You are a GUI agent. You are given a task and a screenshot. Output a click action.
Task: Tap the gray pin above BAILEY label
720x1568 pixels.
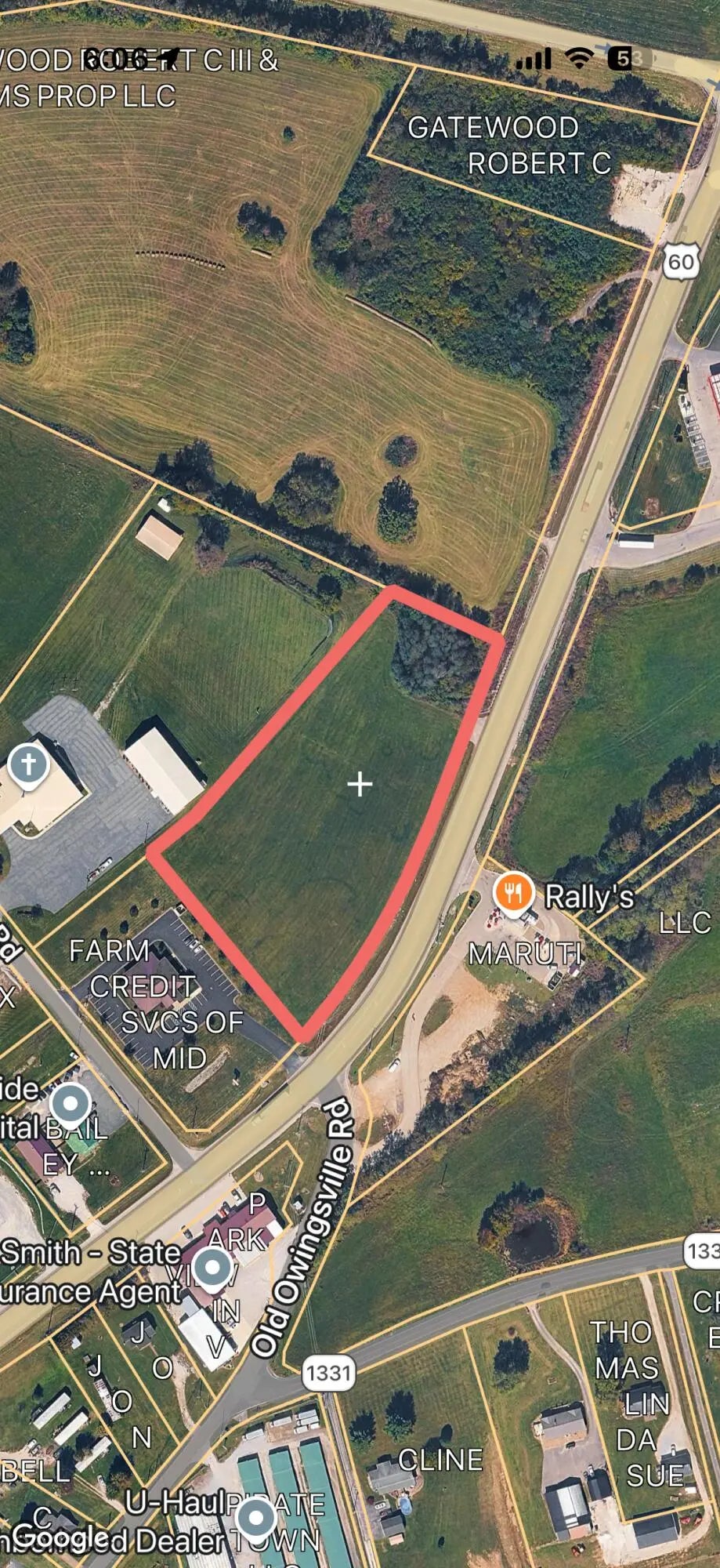click(x=71, y=1104)
